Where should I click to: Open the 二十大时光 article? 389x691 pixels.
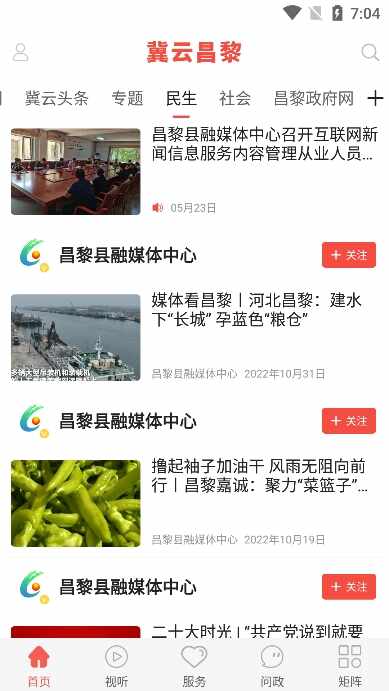[194, 632]
